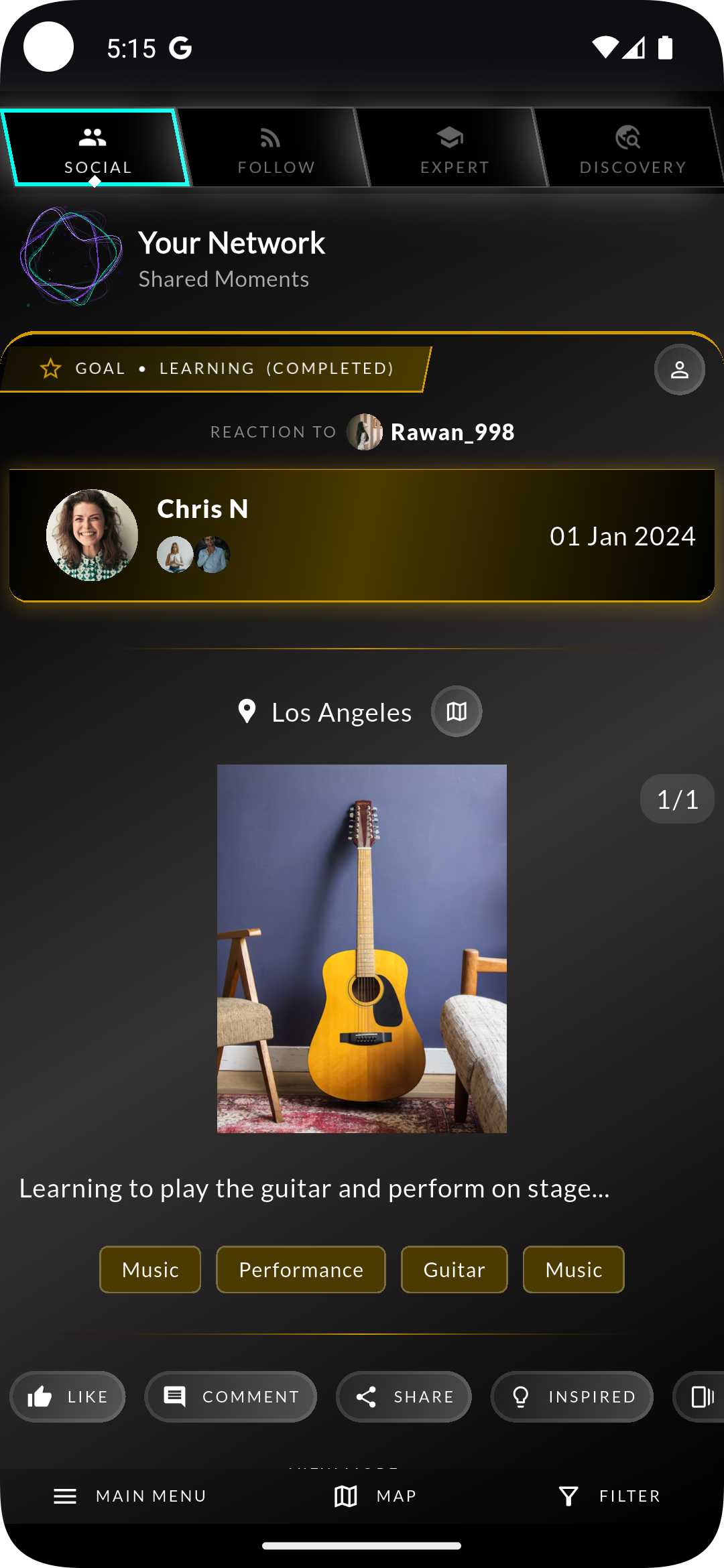Open the Filter options

coord(609,1496)
